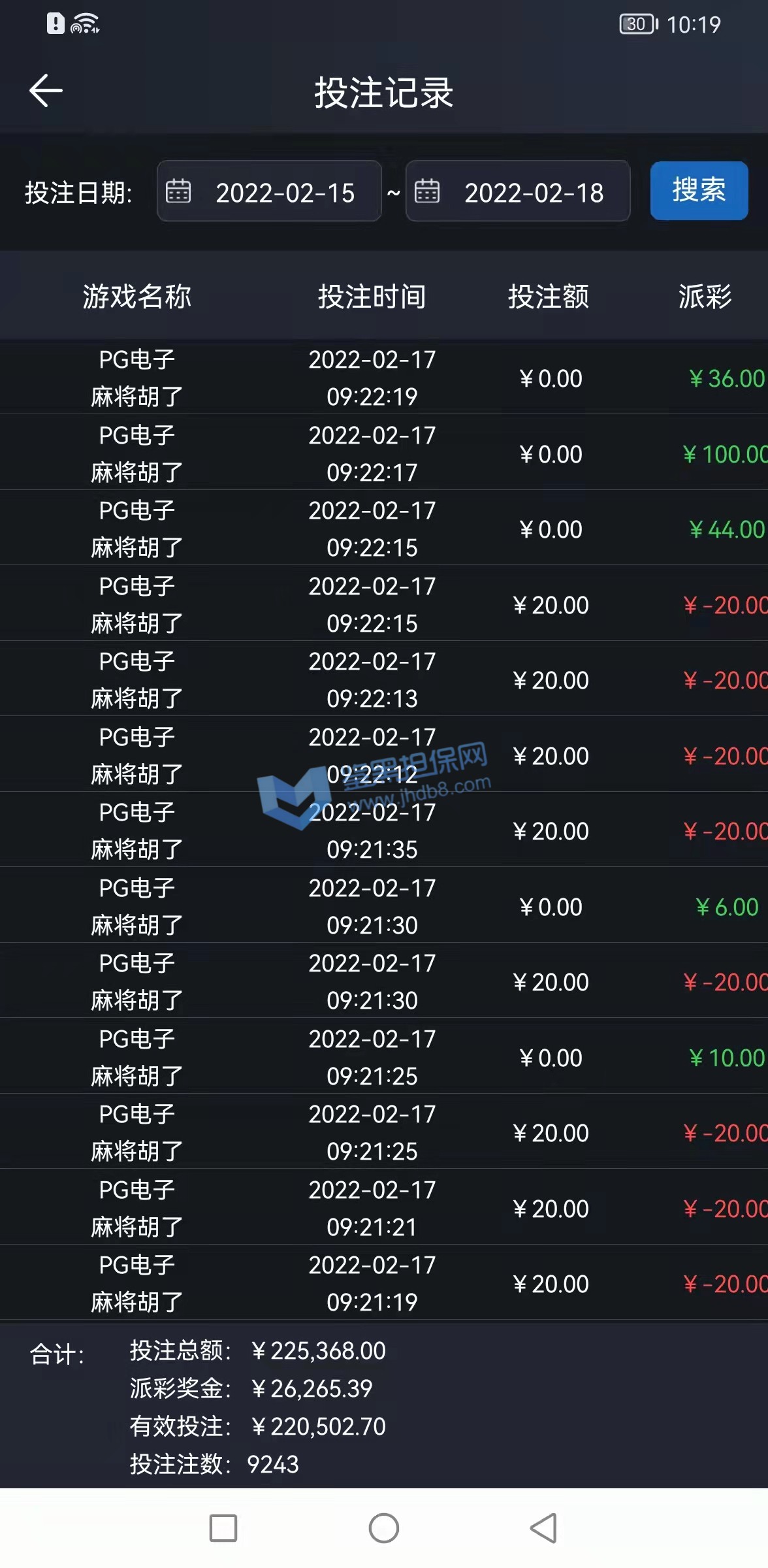Tap the 搜索 search button
Image resolution: width=768 pixels, height=1568 pixels.
699,190
